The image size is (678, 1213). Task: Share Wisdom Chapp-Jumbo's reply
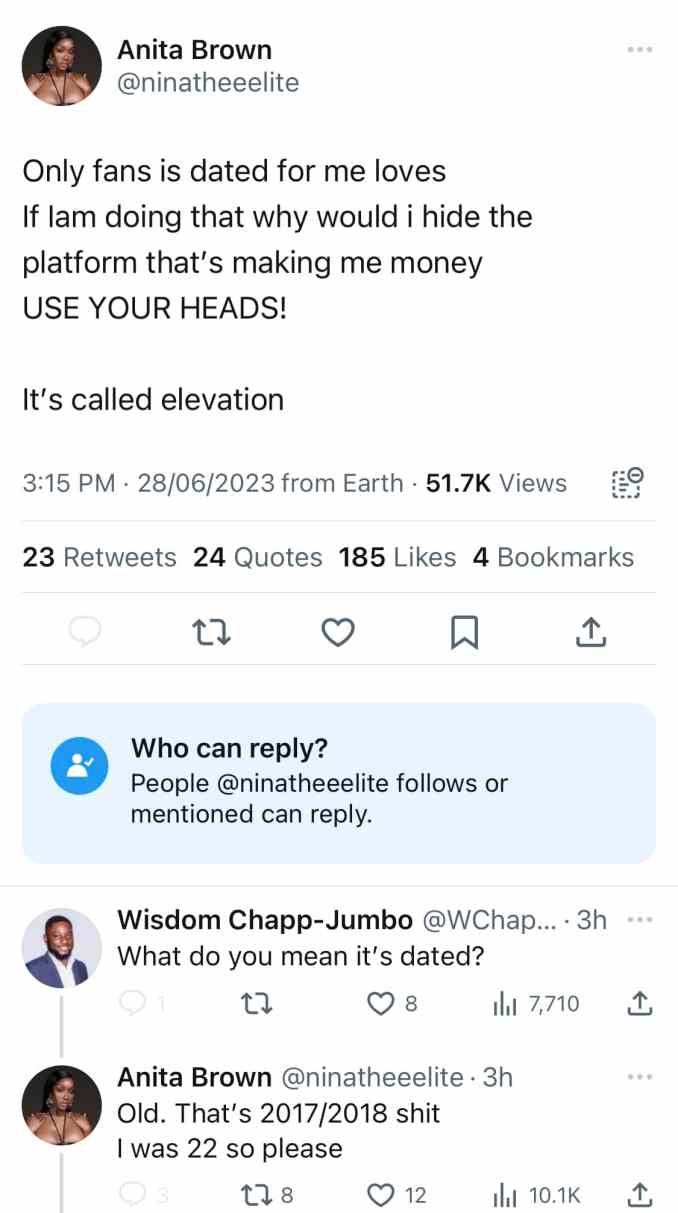pyautogui.click(x=643, y=1003)
